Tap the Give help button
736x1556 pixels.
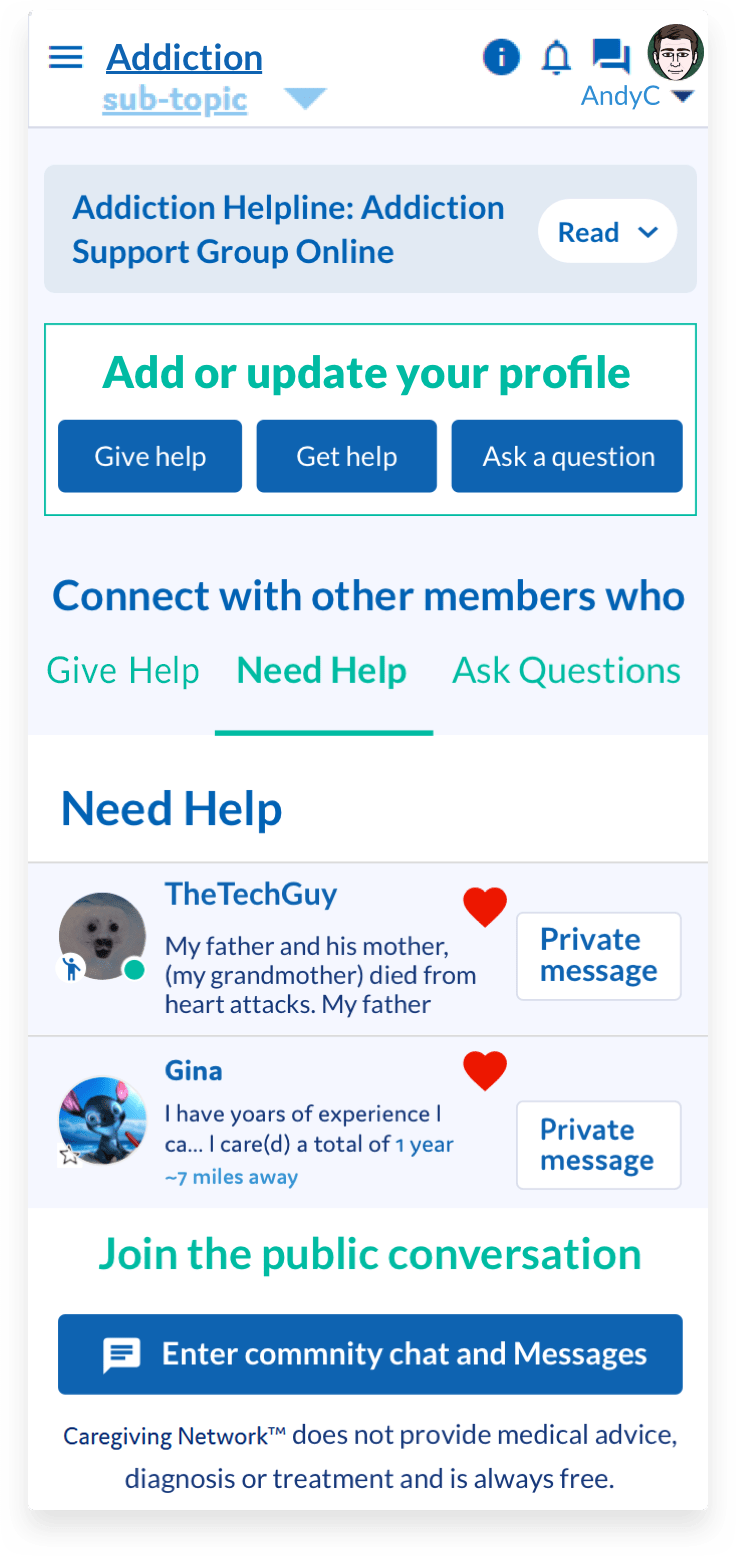click(150, 456)
